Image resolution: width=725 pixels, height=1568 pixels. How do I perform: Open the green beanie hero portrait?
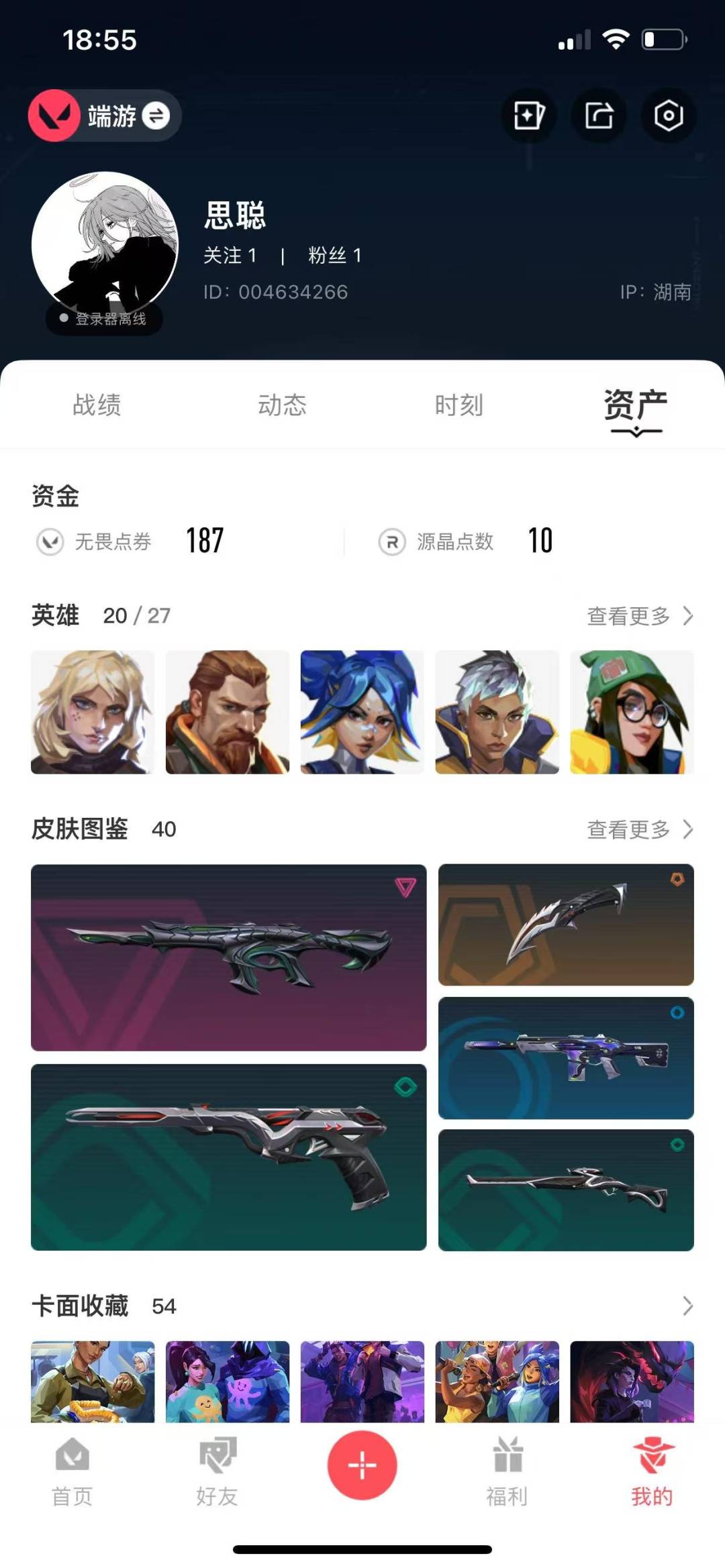632,712
